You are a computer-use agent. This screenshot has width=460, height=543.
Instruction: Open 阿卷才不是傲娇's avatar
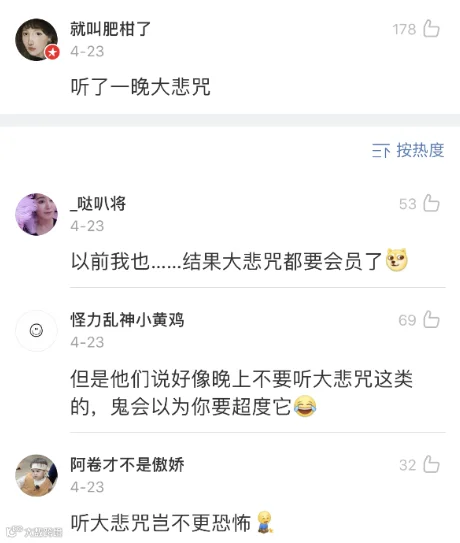coord(37,475)
